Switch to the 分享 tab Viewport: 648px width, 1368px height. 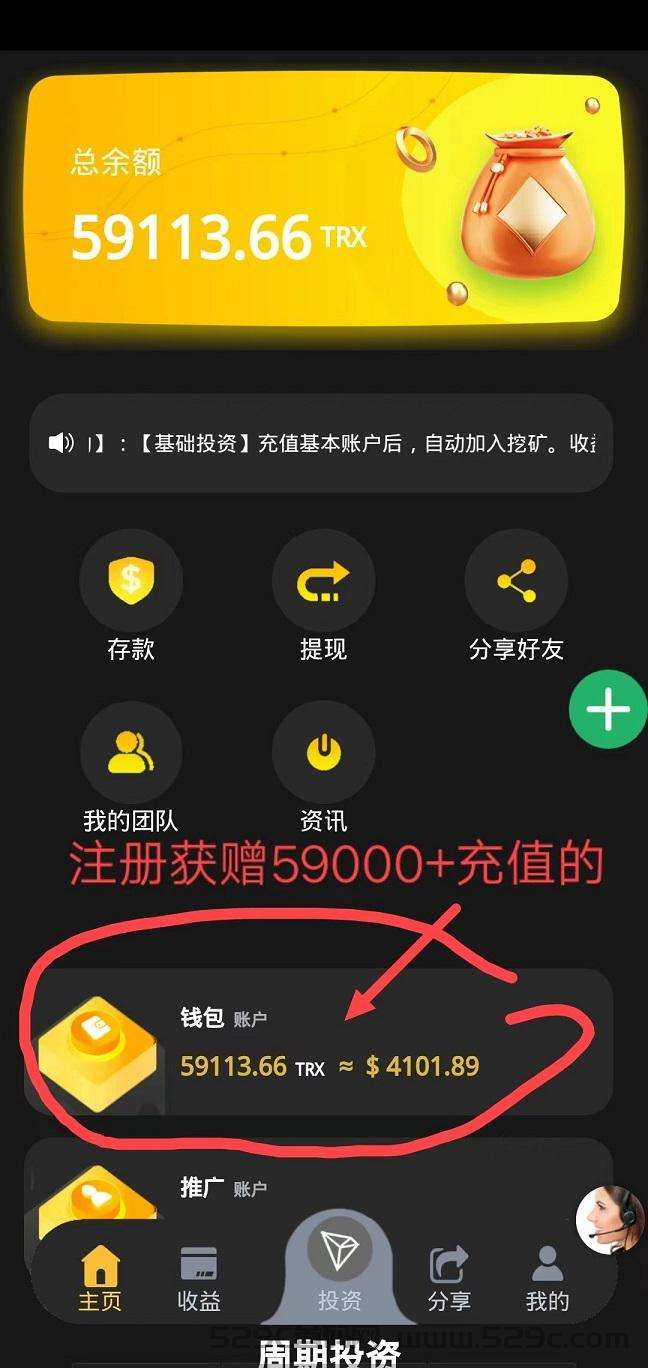(449, 1279)
